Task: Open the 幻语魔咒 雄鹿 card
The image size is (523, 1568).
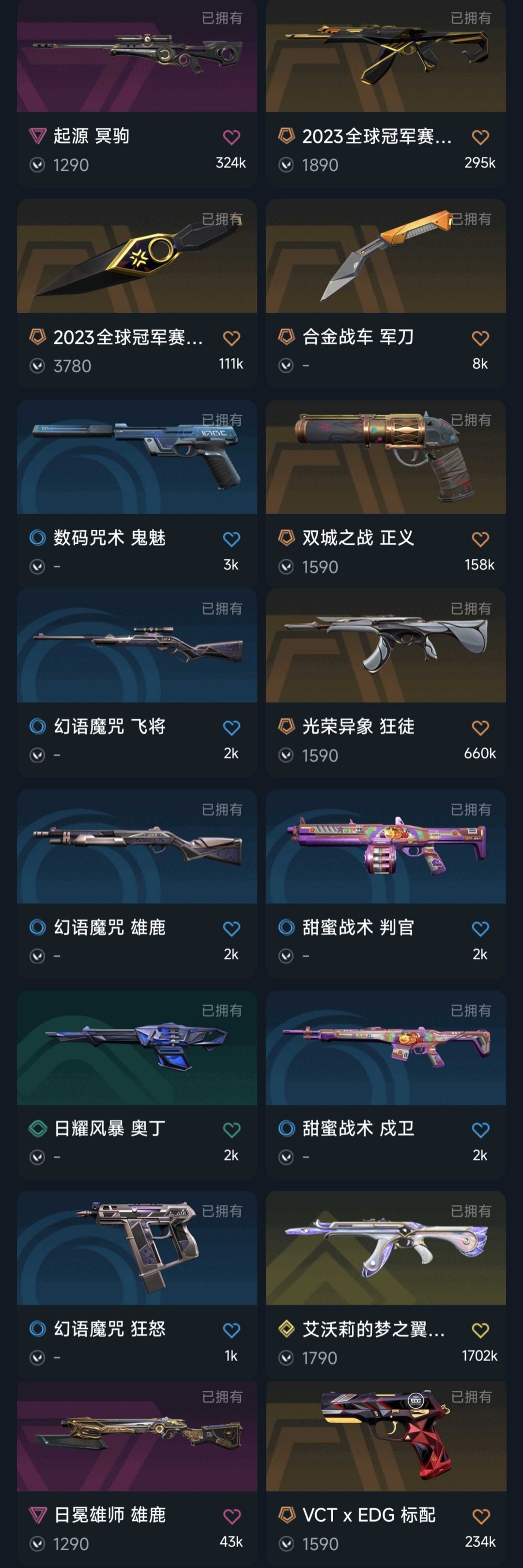Action: pyautogui.click(x=137, y=883)
